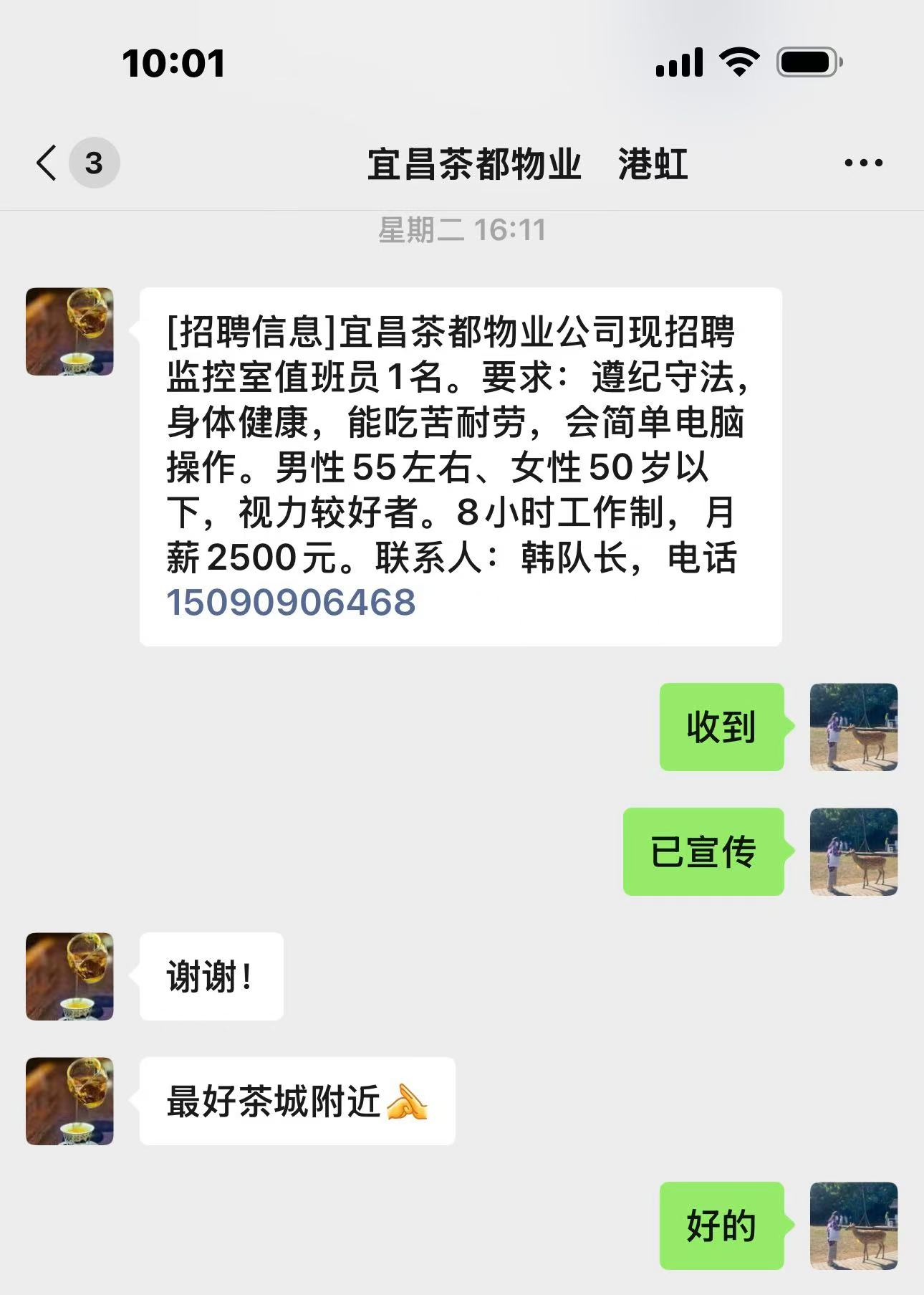Open sender's avatar beside 最好茶城附近
This screenshot has height=1295, width=924.
click(x=69, y=1101)
